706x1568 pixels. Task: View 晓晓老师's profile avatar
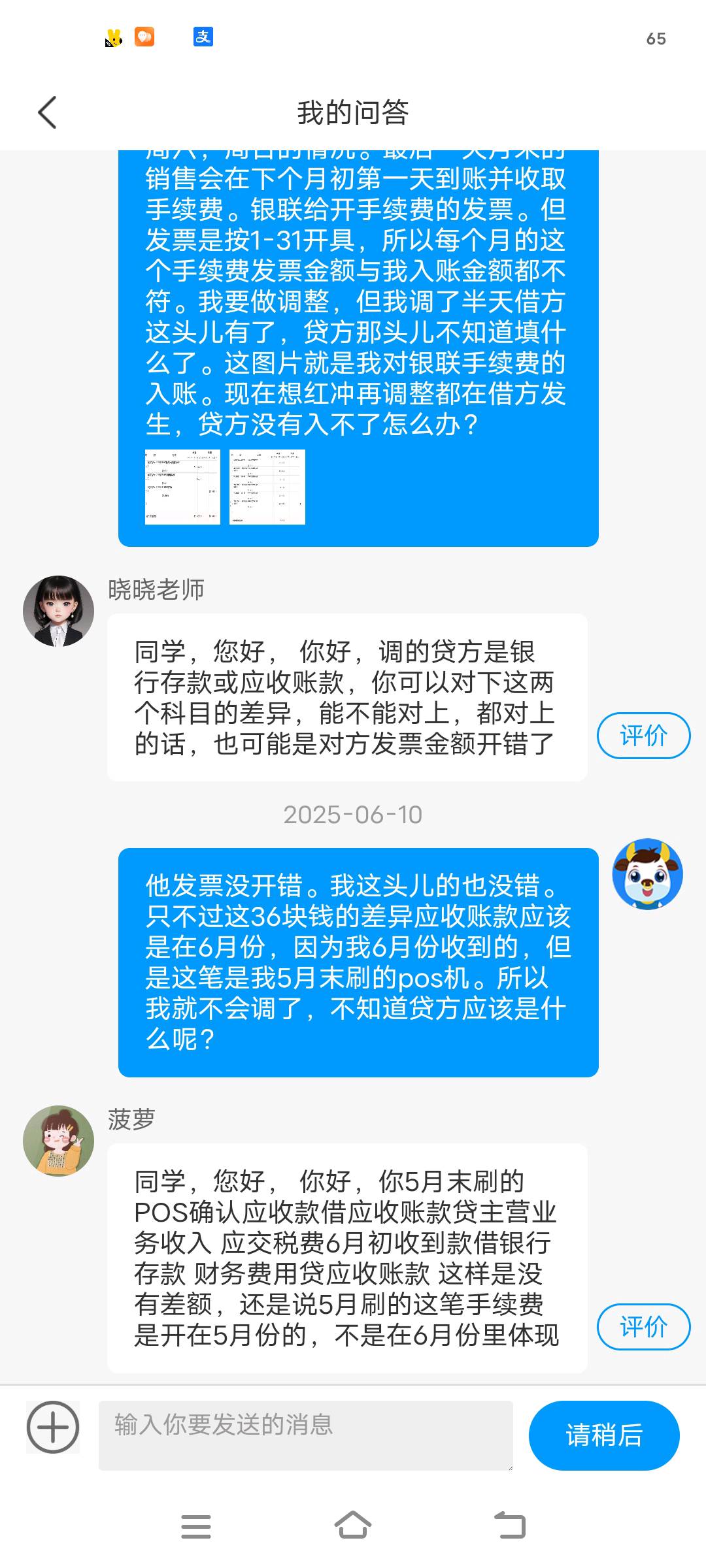click(59, 612)
